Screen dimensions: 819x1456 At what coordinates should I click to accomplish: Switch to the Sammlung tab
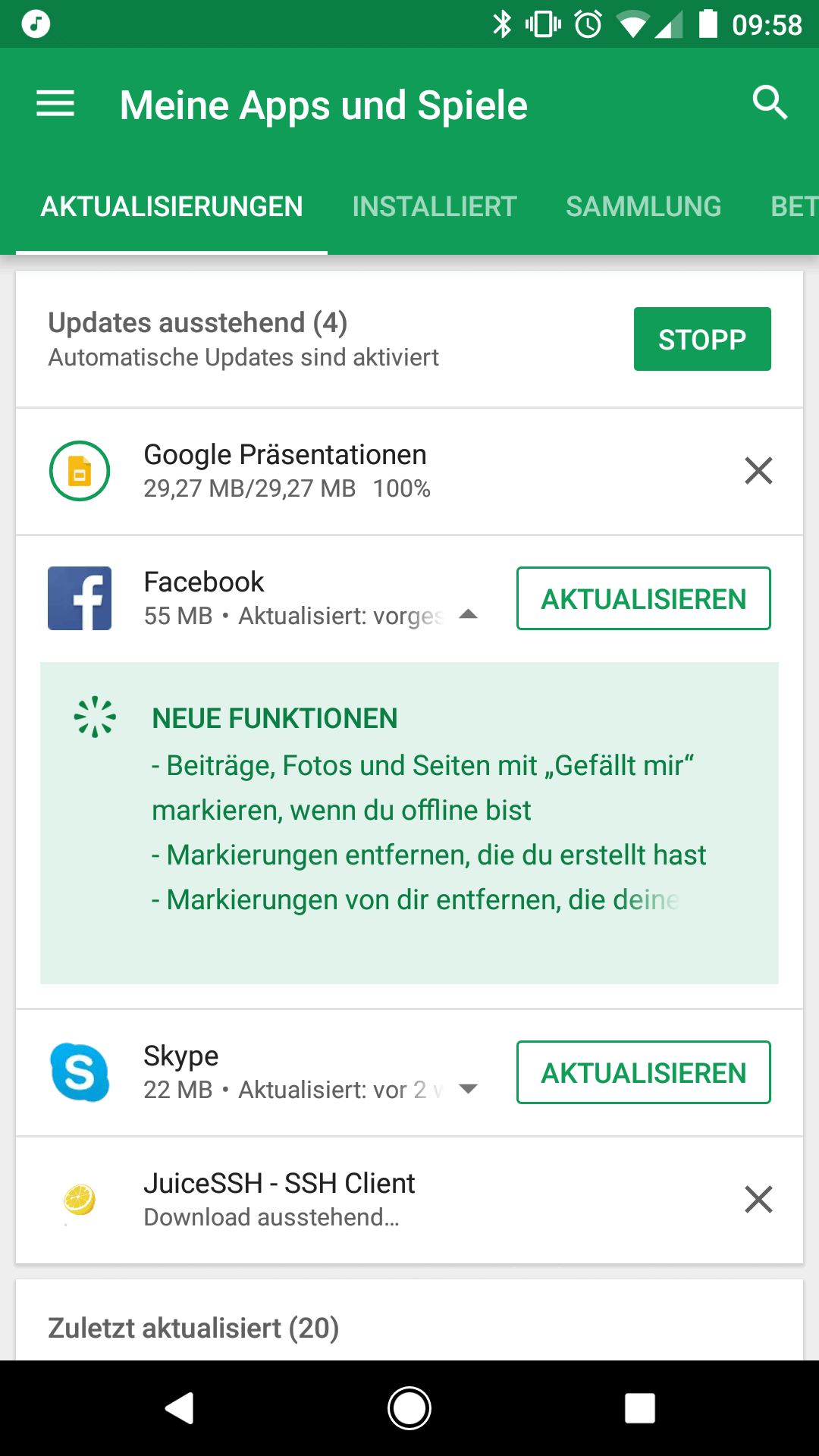[x=643, y=206]
